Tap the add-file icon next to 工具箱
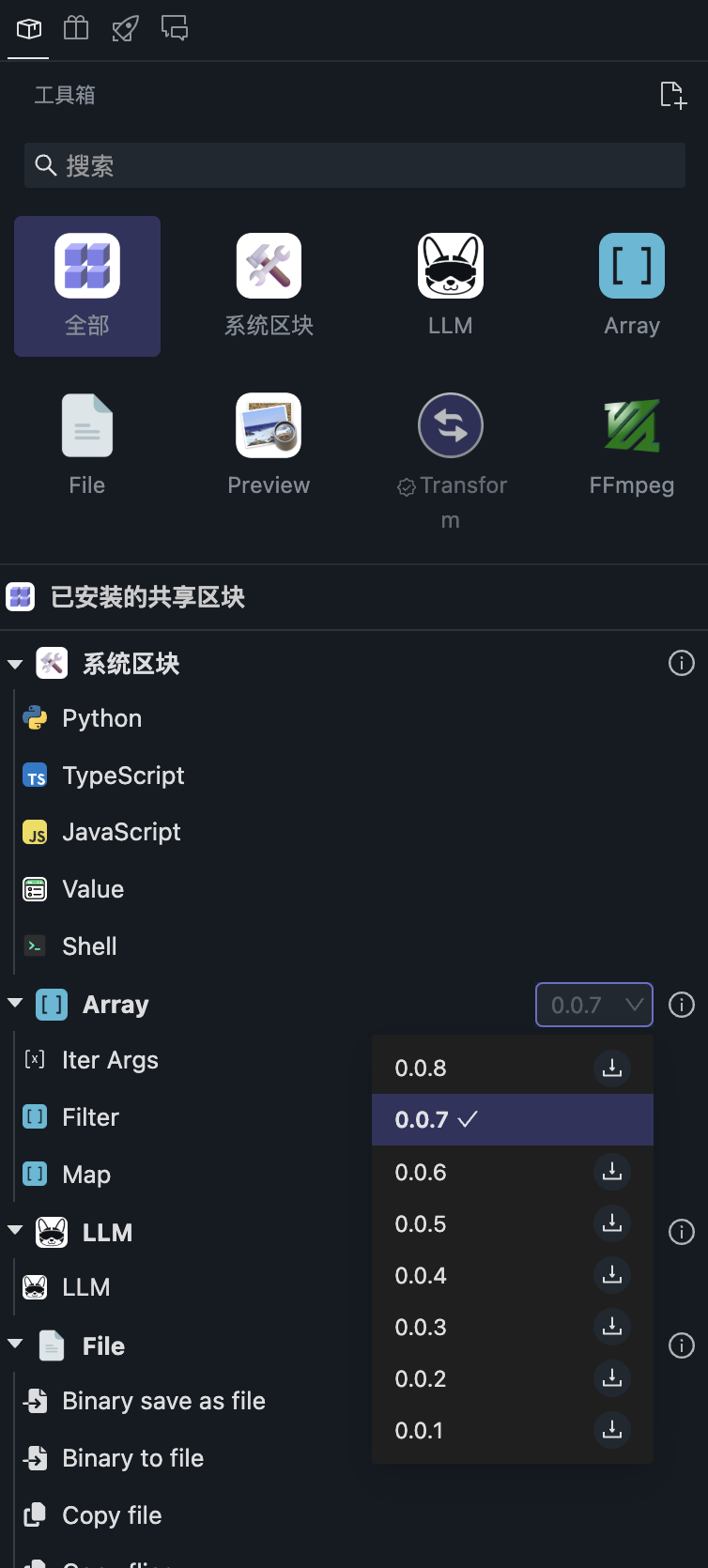The width and height of the screenshot is (708, 1568). [x=672, y=95]
